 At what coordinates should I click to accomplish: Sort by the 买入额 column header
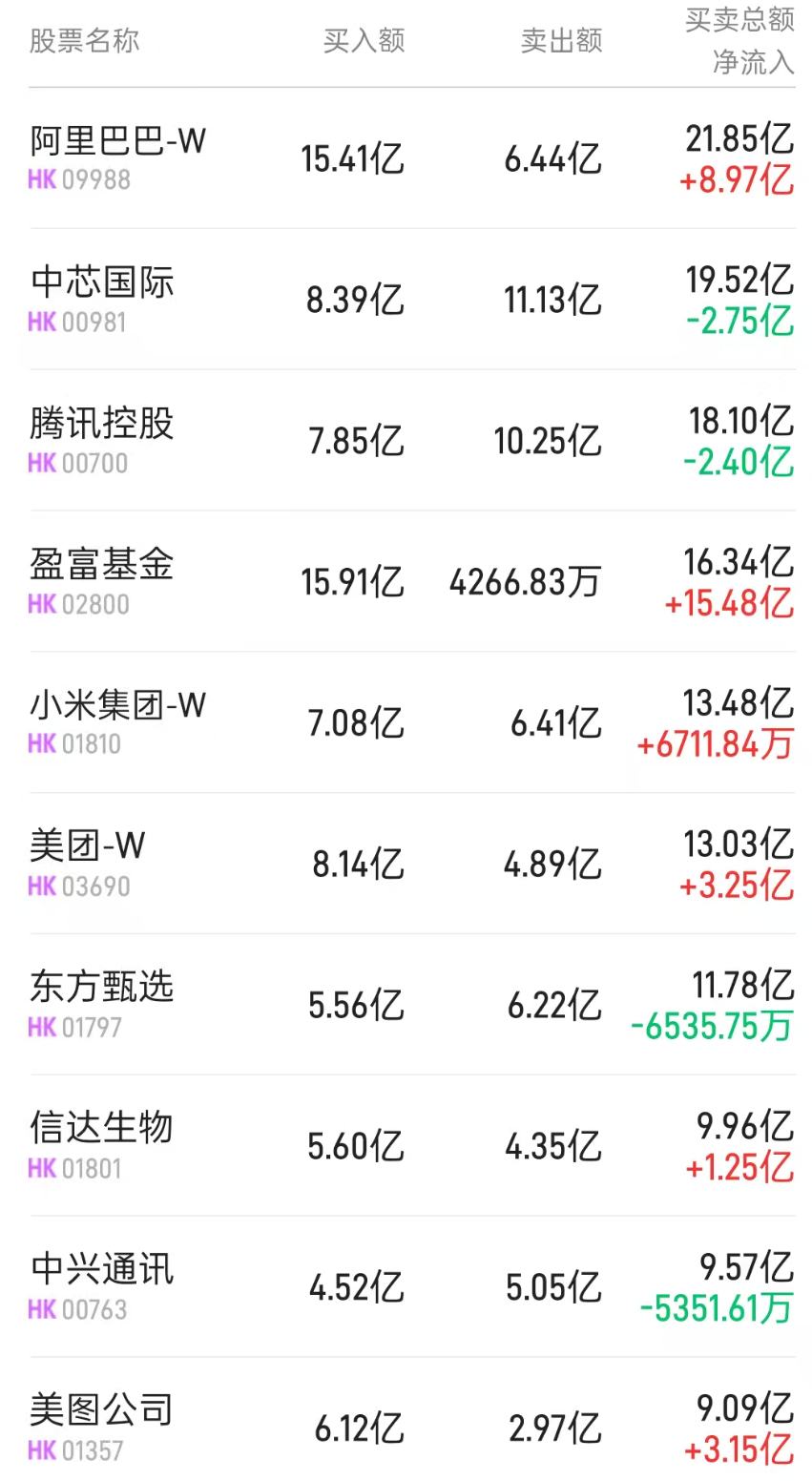[364, 40]
